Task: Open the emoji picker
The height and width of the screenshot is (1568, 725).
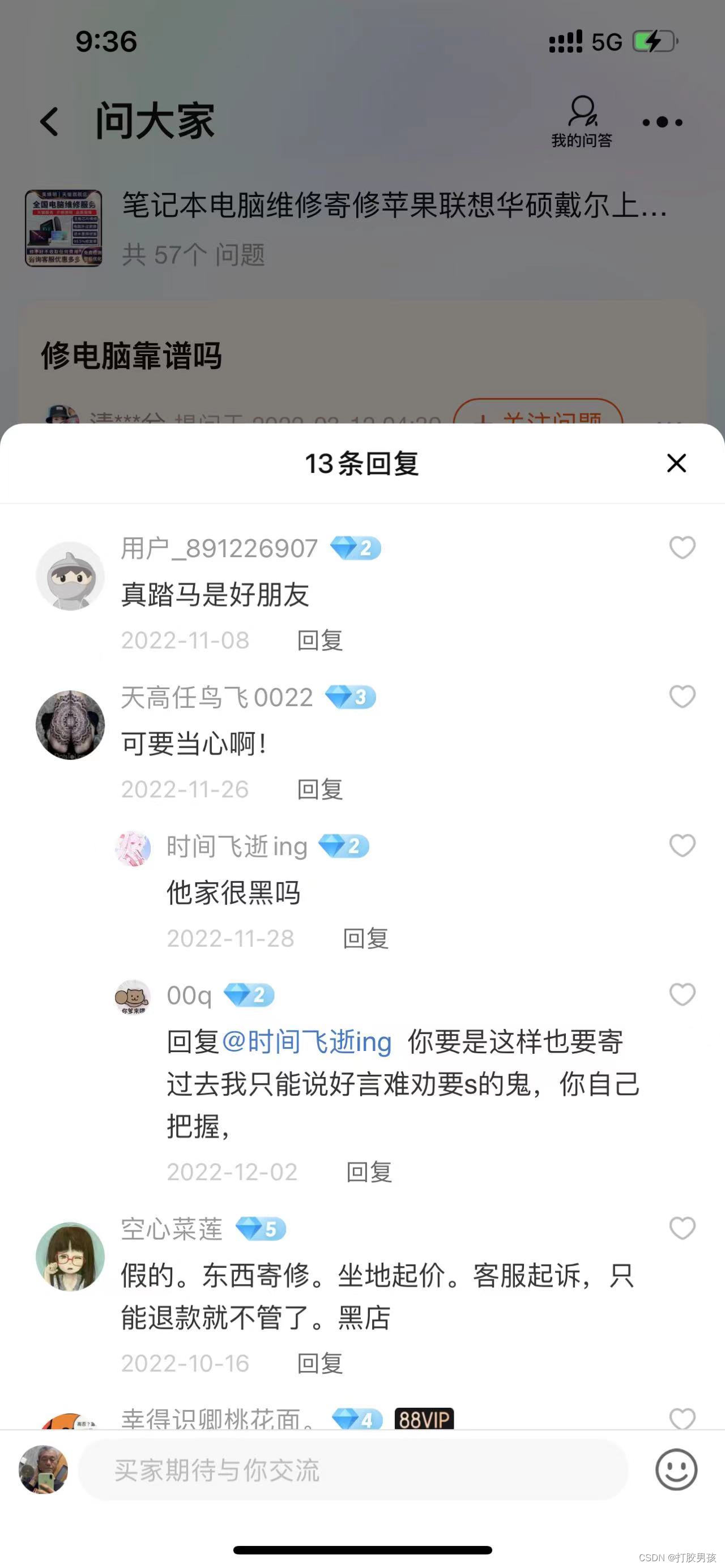Action: coord(676,1470)
